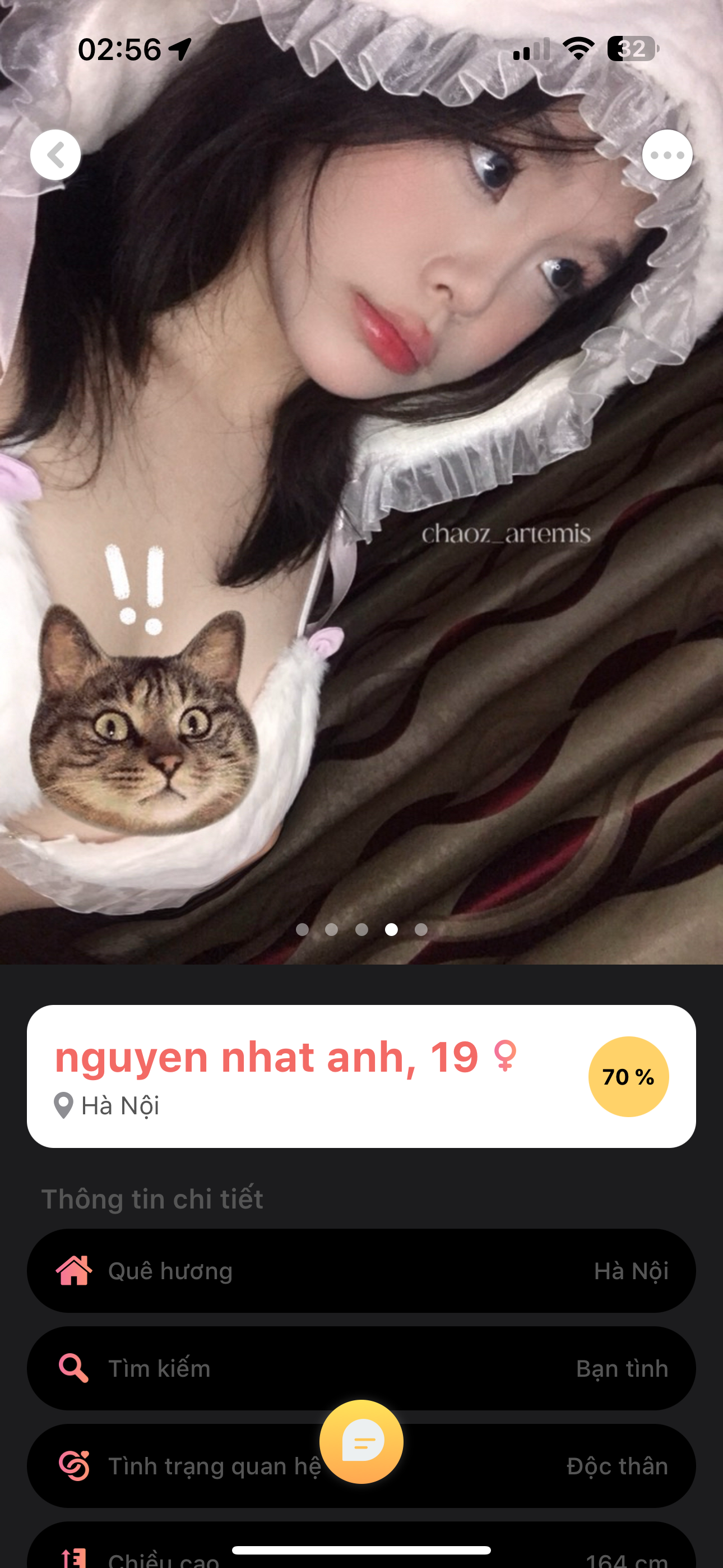Select the last photo indicator dot

click(421, 929)
